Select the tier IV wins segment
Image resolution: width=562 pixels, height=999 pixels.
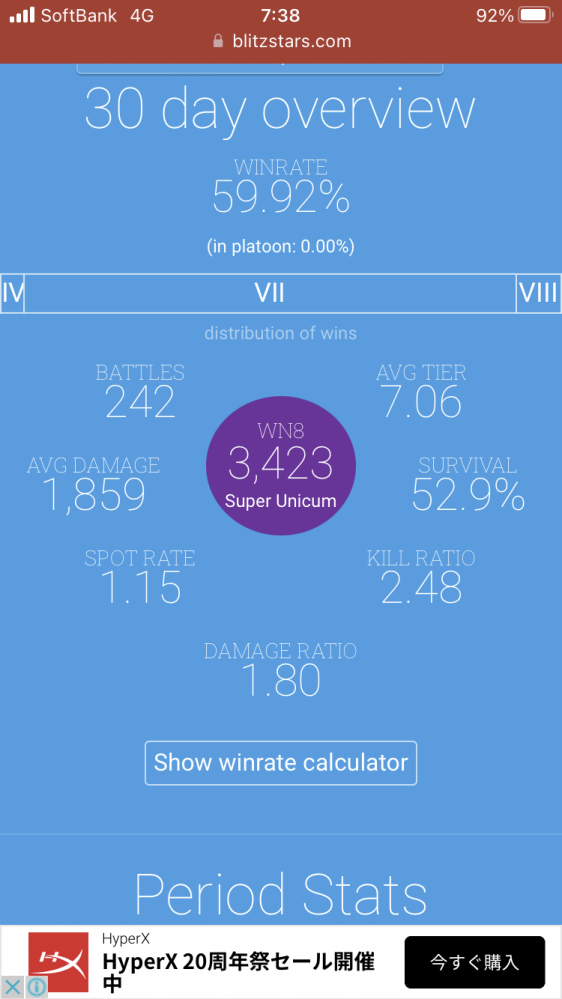click(12, 293)
